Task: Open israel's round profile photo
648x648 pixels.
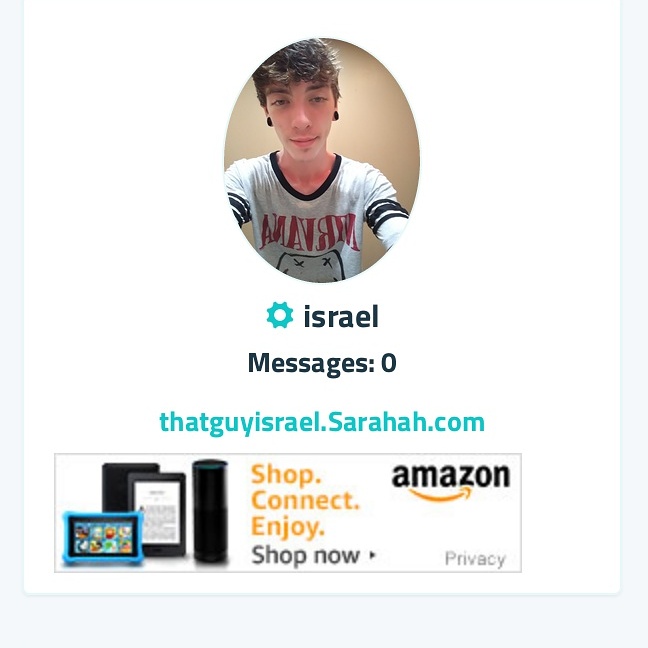Action: (322, 160)
